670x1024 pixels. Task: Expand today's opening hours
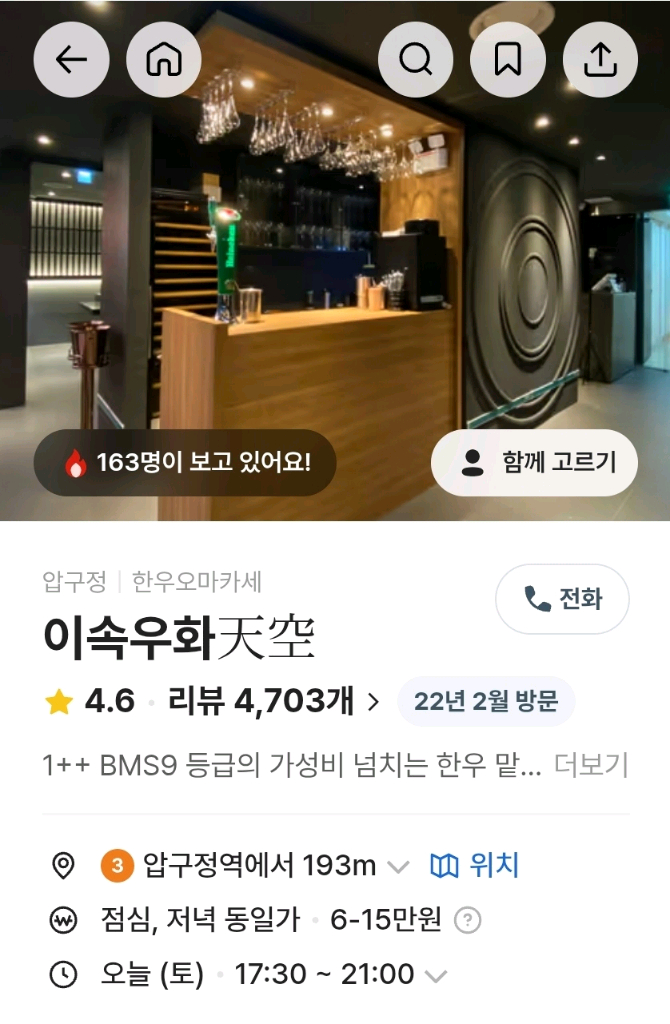point(436,975)
